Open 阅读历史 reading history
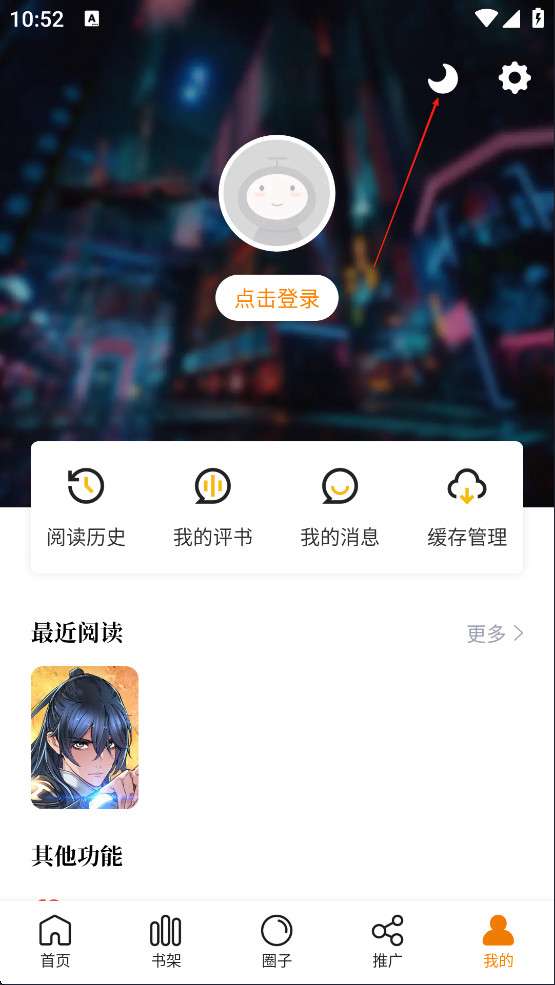The width and height of the screenshot is (555, 985). 86,508
